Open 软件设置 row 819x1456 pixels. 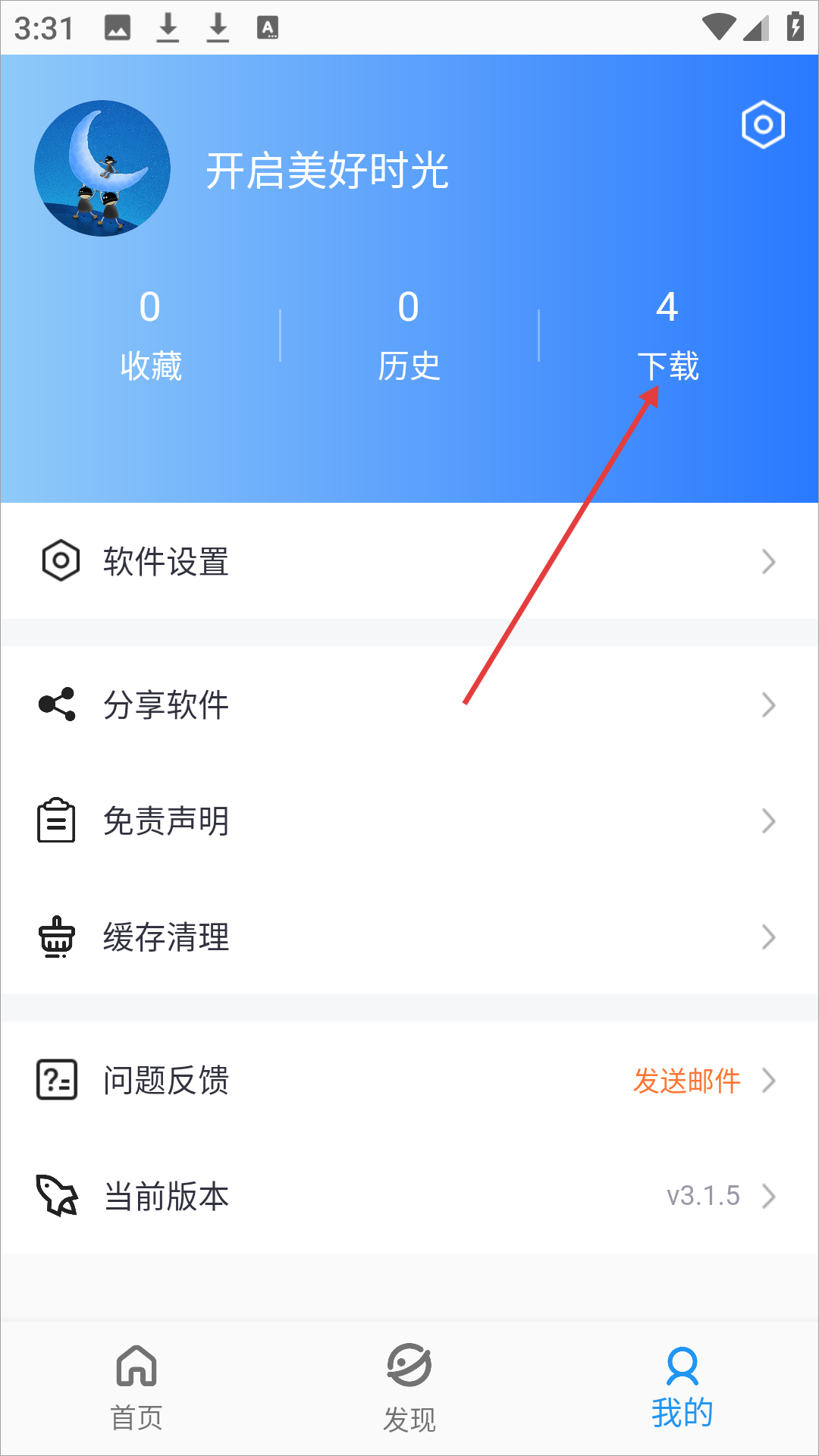click(409, 562)
